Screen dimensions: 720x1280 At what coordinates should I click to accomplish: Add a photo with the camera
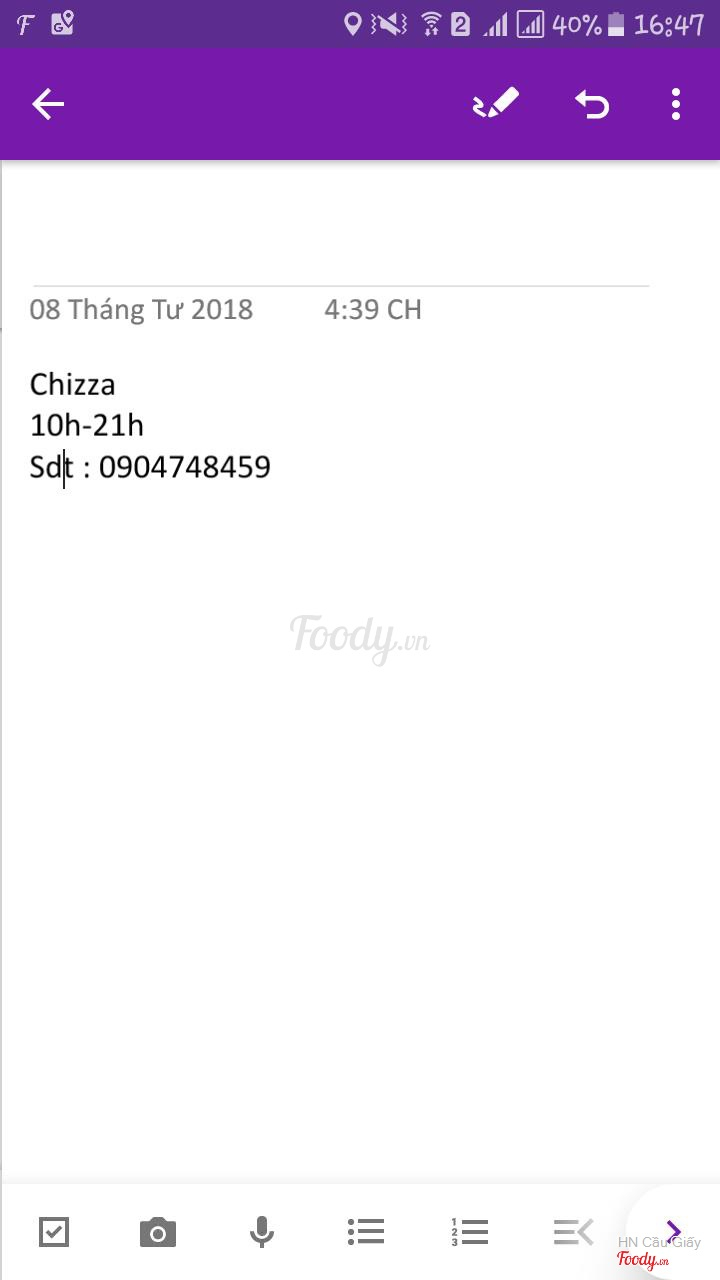coord(158,1232)
